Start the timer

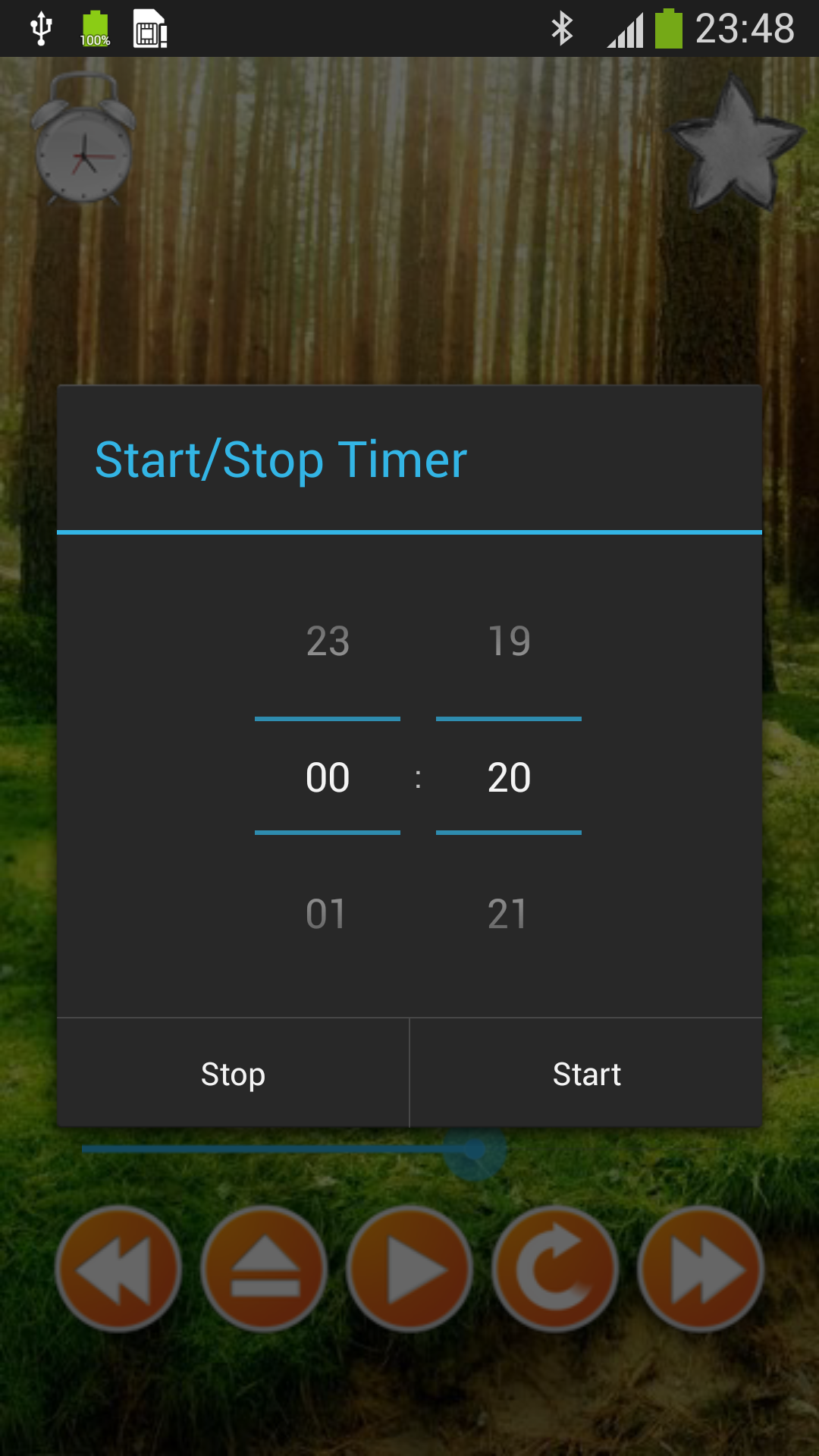tap(586, 1074)
